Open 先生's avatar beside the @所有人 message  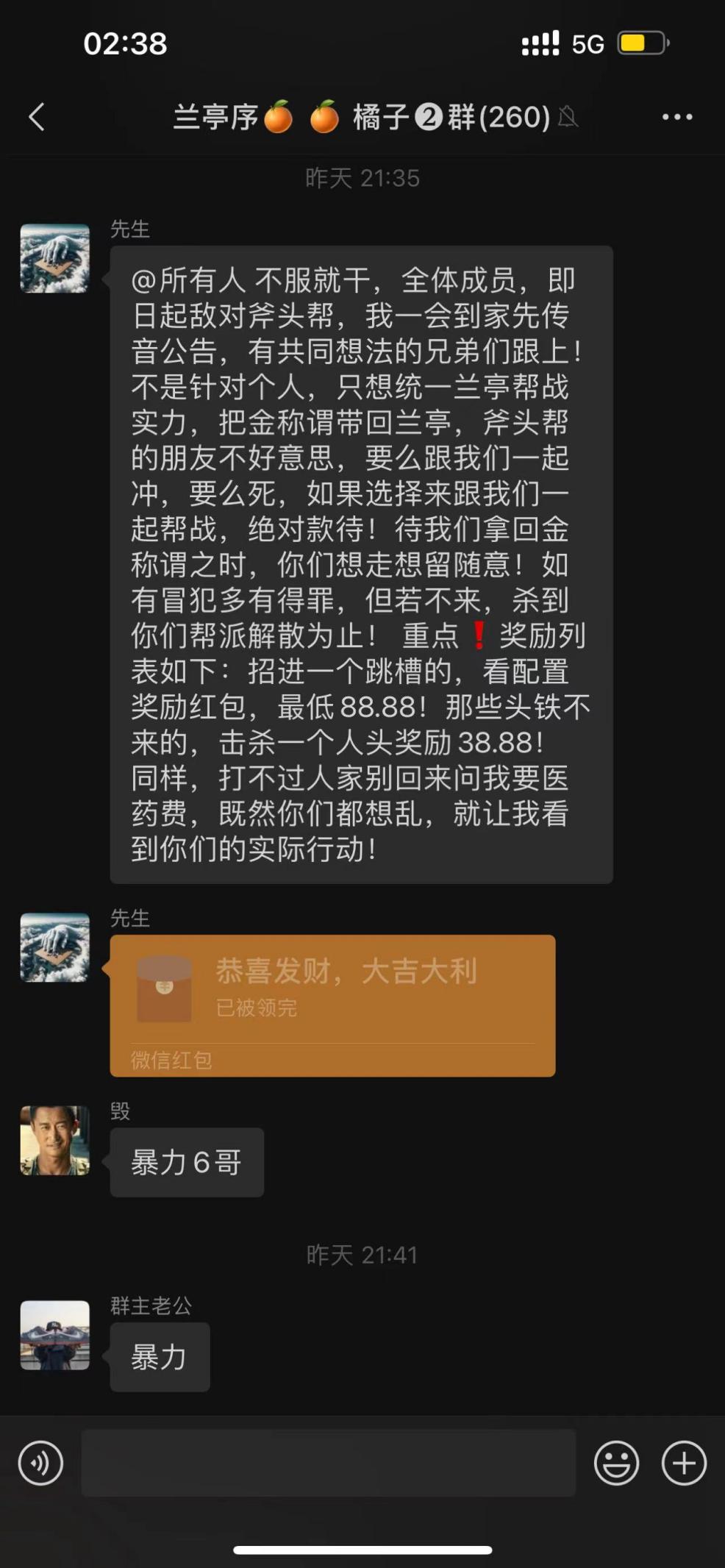(x=55, y=258)
